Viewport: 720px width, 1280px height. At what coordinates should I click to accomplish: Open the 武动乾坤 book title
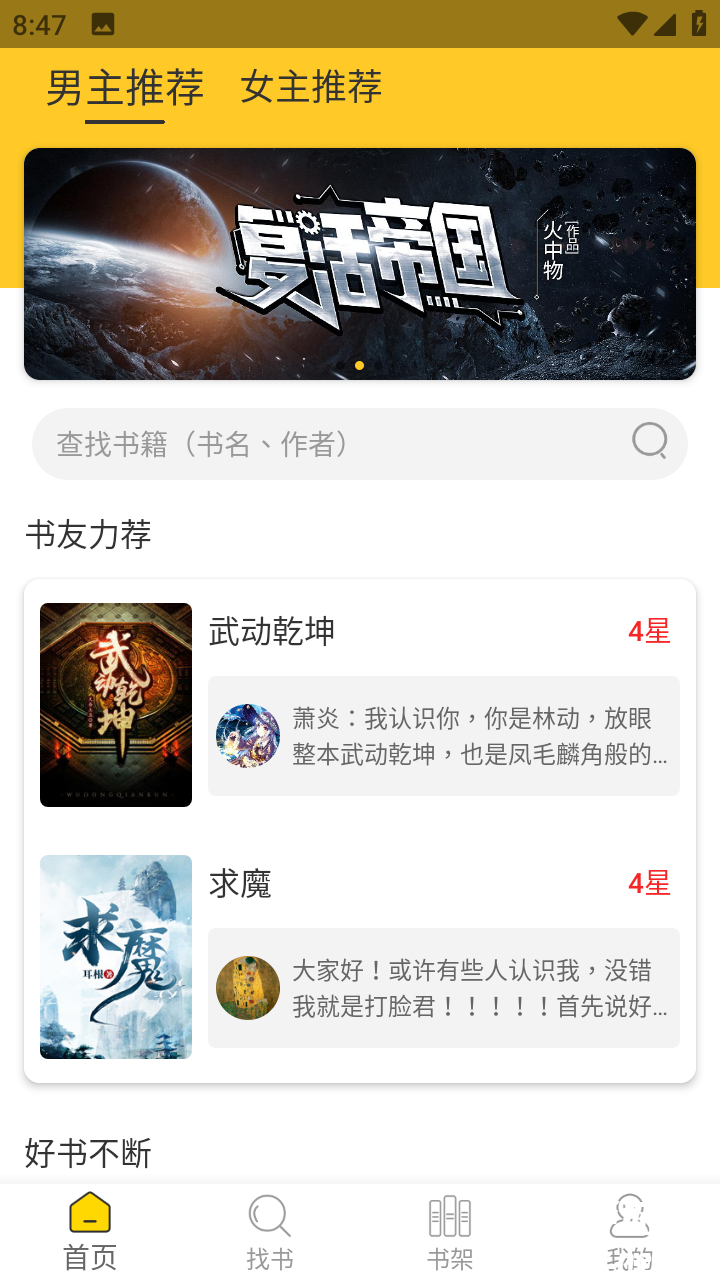pyautogui.click(x=270, y=632)
